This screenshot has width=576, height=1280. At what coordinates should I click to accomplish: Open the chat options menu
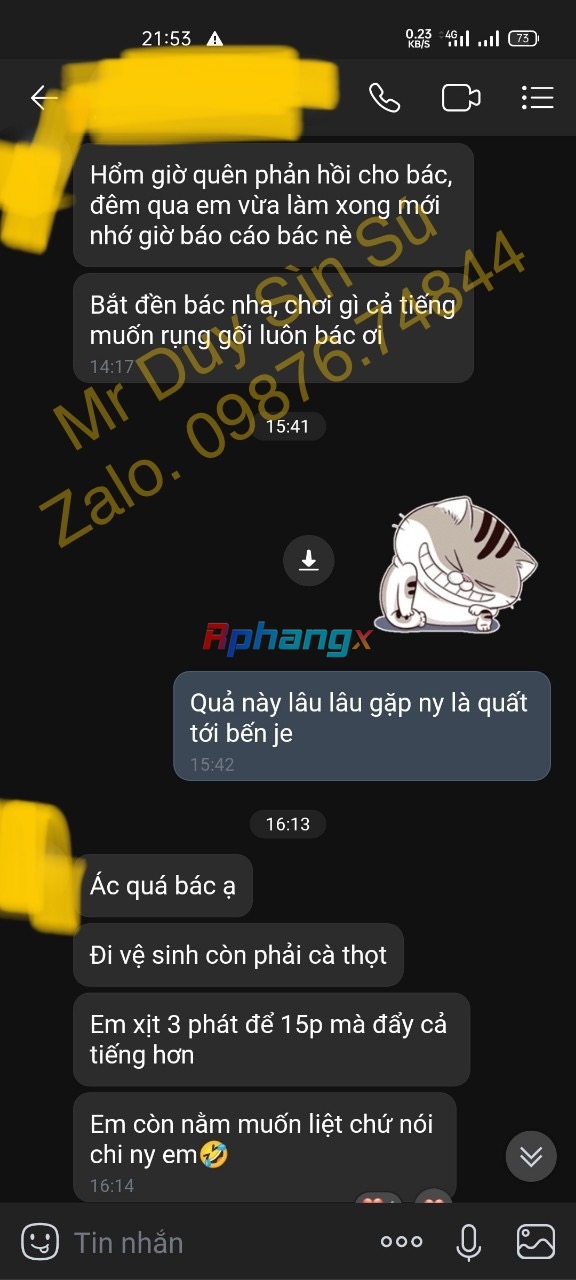pyautogui.click(x=537, y=97)
